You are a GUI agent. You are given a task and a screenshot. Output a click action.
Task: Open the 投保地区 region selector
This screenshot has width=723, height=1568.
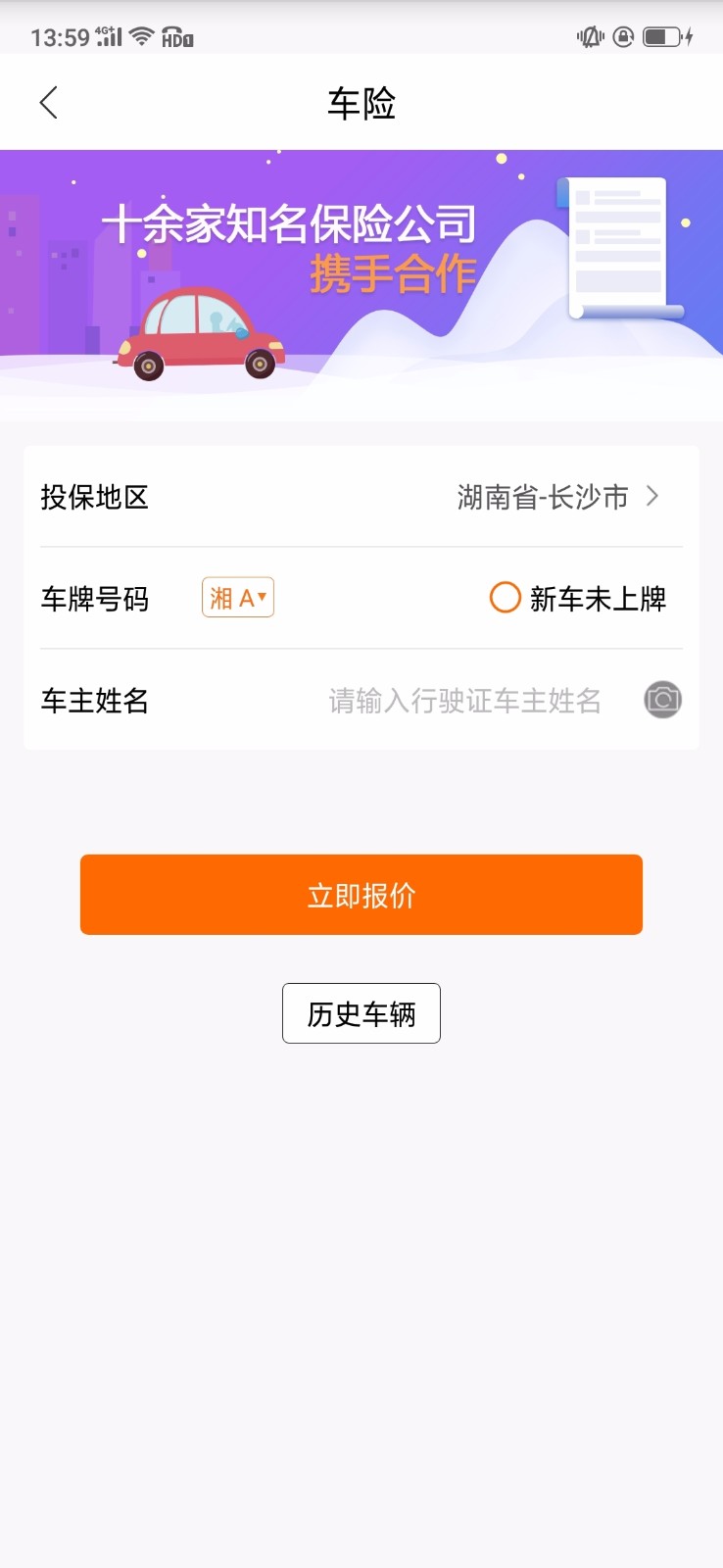[x=556, y=498]
